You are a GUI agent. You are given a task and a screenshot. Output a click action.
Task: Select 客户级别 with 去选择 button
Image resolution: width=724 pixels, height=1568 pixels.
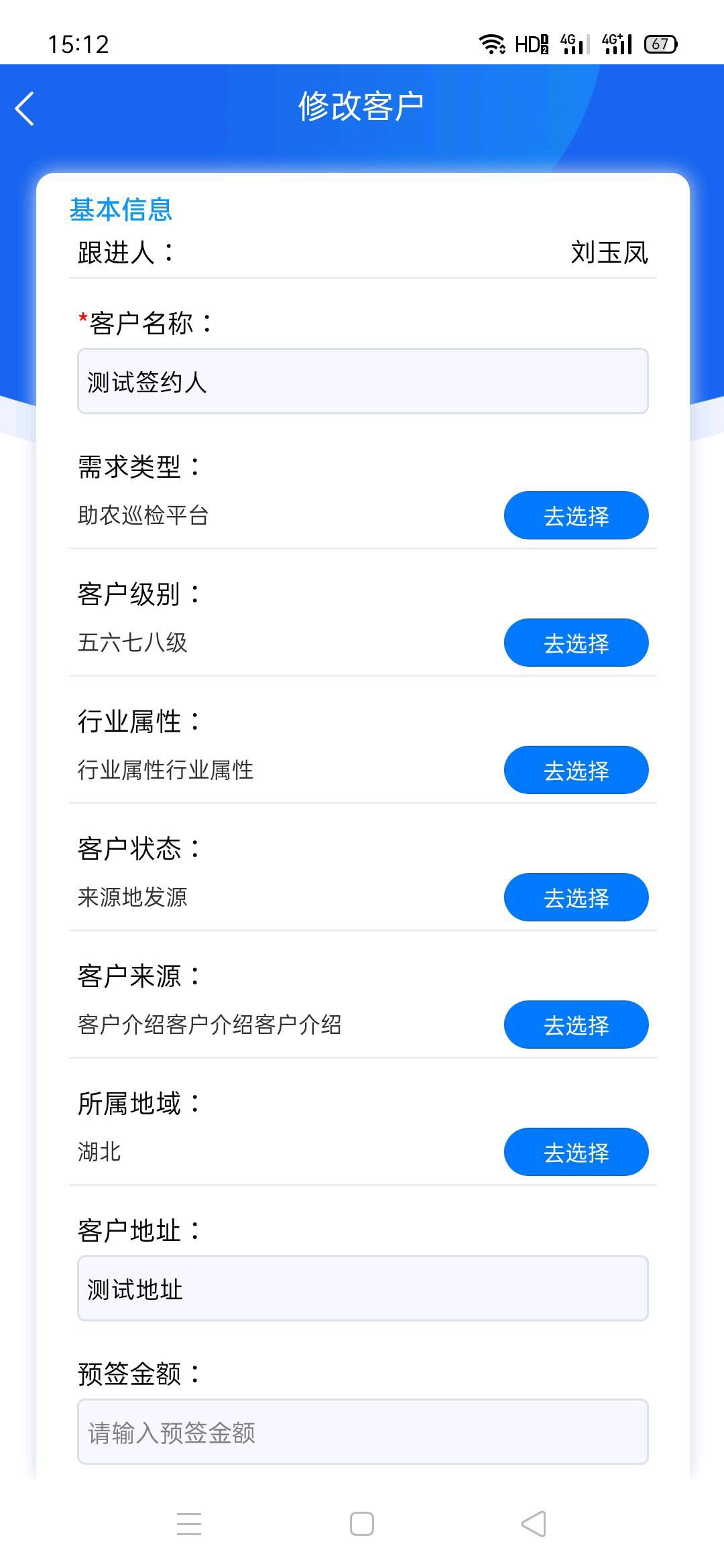[576, 643]
